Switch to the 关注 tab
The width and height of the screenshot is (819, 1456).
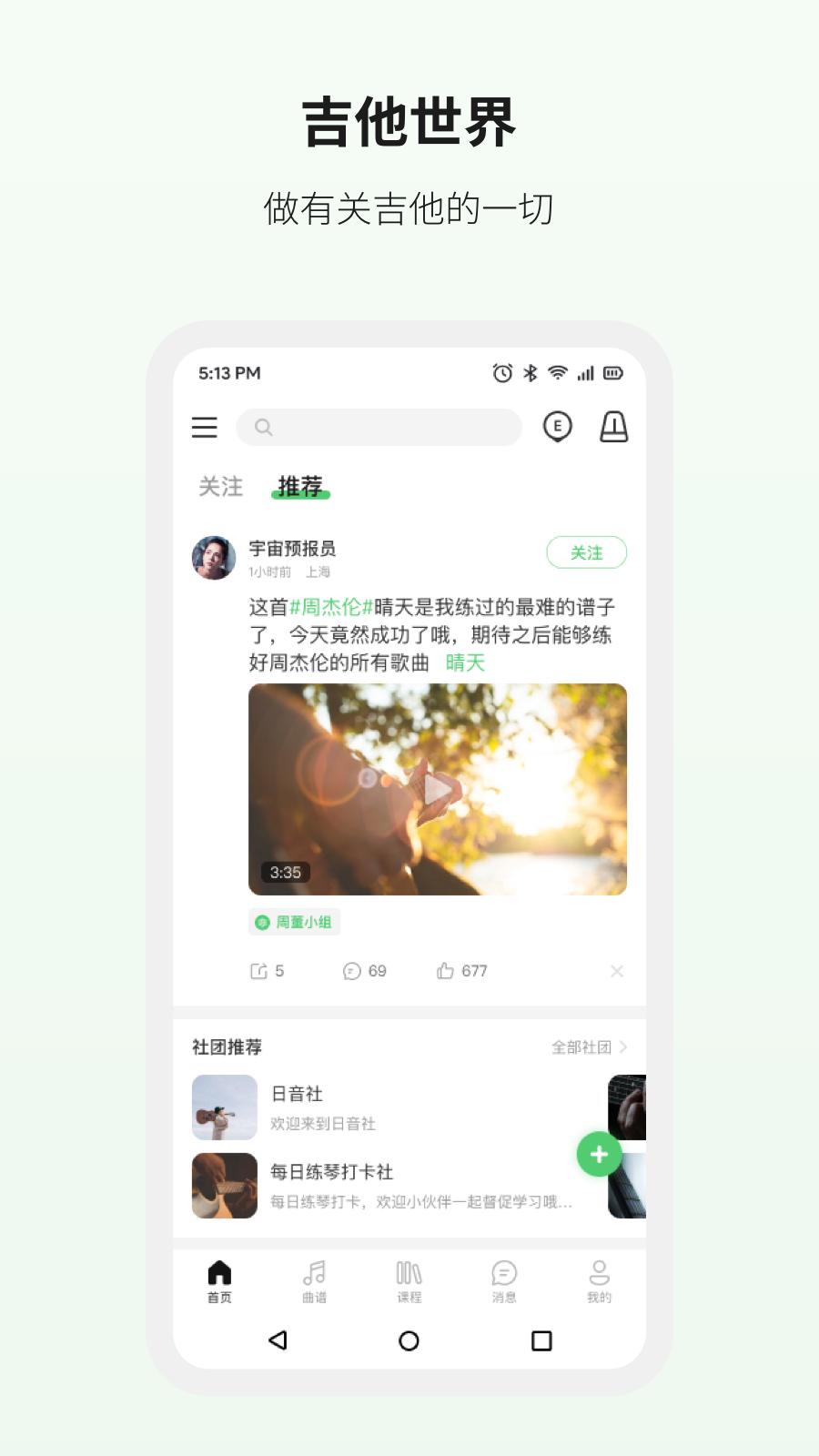pyautogui.click(x=222, y=487)
